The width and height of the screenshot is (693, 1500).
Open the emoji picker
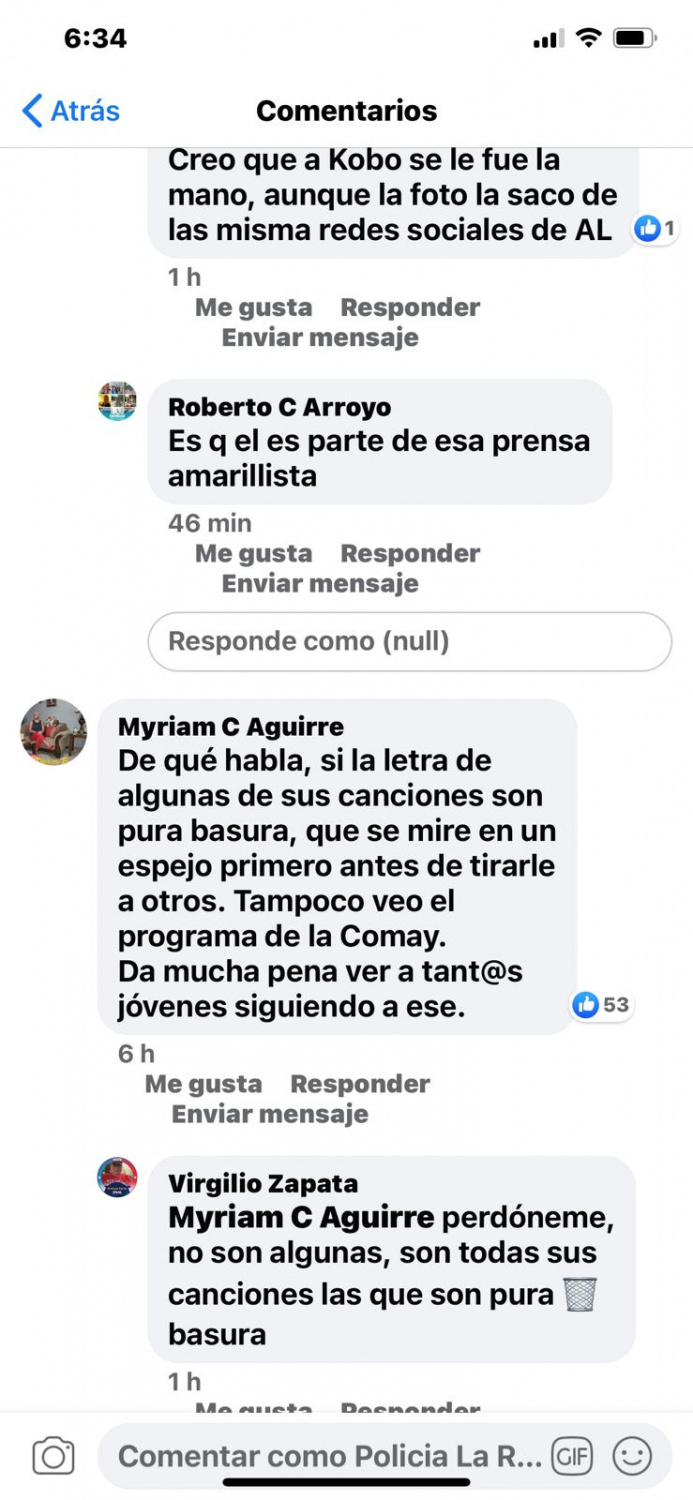point(632,1456)
